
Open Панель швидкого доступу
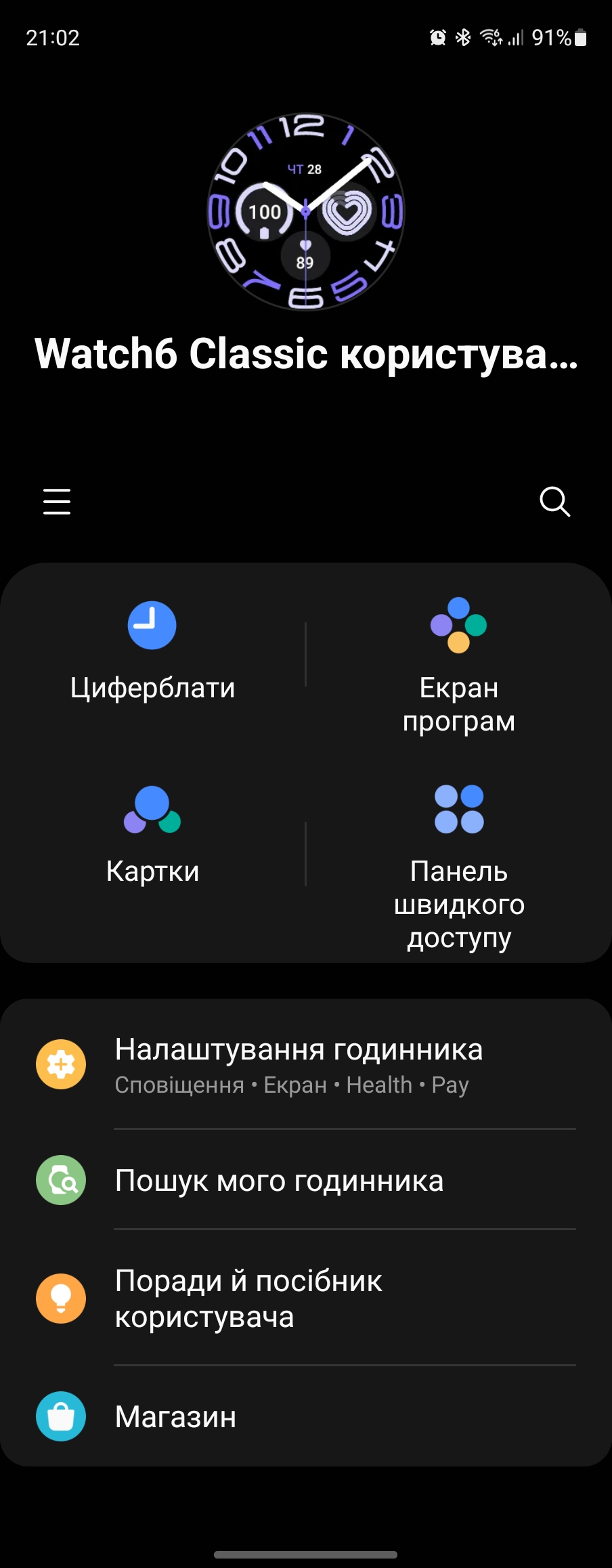459,867
